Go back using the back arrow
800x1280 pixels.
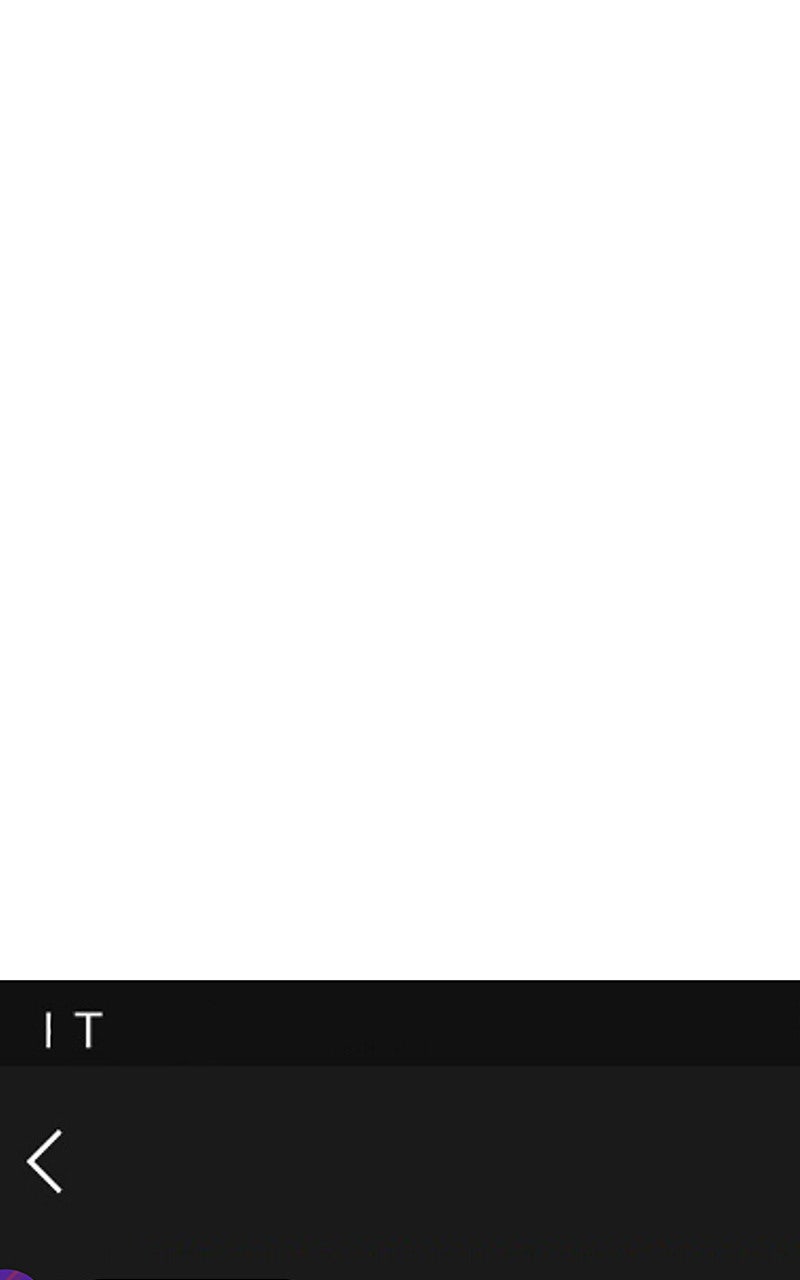coord(45,1161)
